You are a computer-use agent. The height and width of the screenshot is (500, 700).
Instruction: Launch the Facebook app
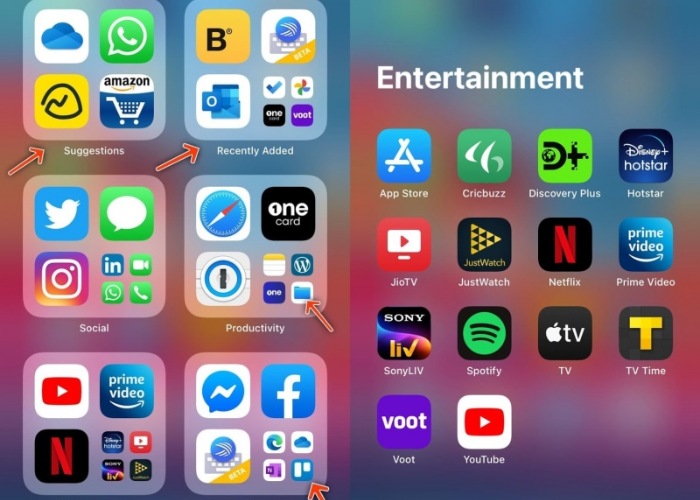tap(288, 391)
